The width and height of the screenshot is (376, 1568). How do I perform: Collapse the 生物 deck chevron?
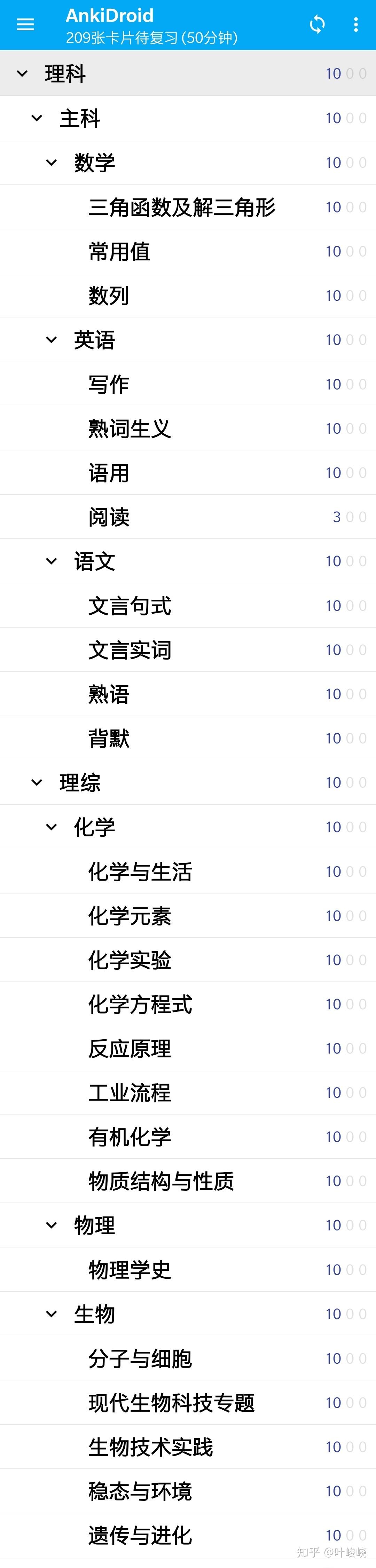click(52, 1314)
